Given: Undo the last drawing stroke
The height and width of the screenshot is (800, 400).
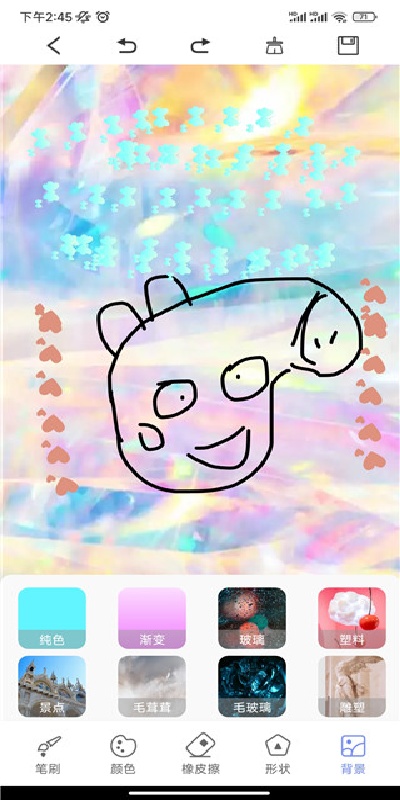Looking at the screenshot, I should click(x=127, y=45).
